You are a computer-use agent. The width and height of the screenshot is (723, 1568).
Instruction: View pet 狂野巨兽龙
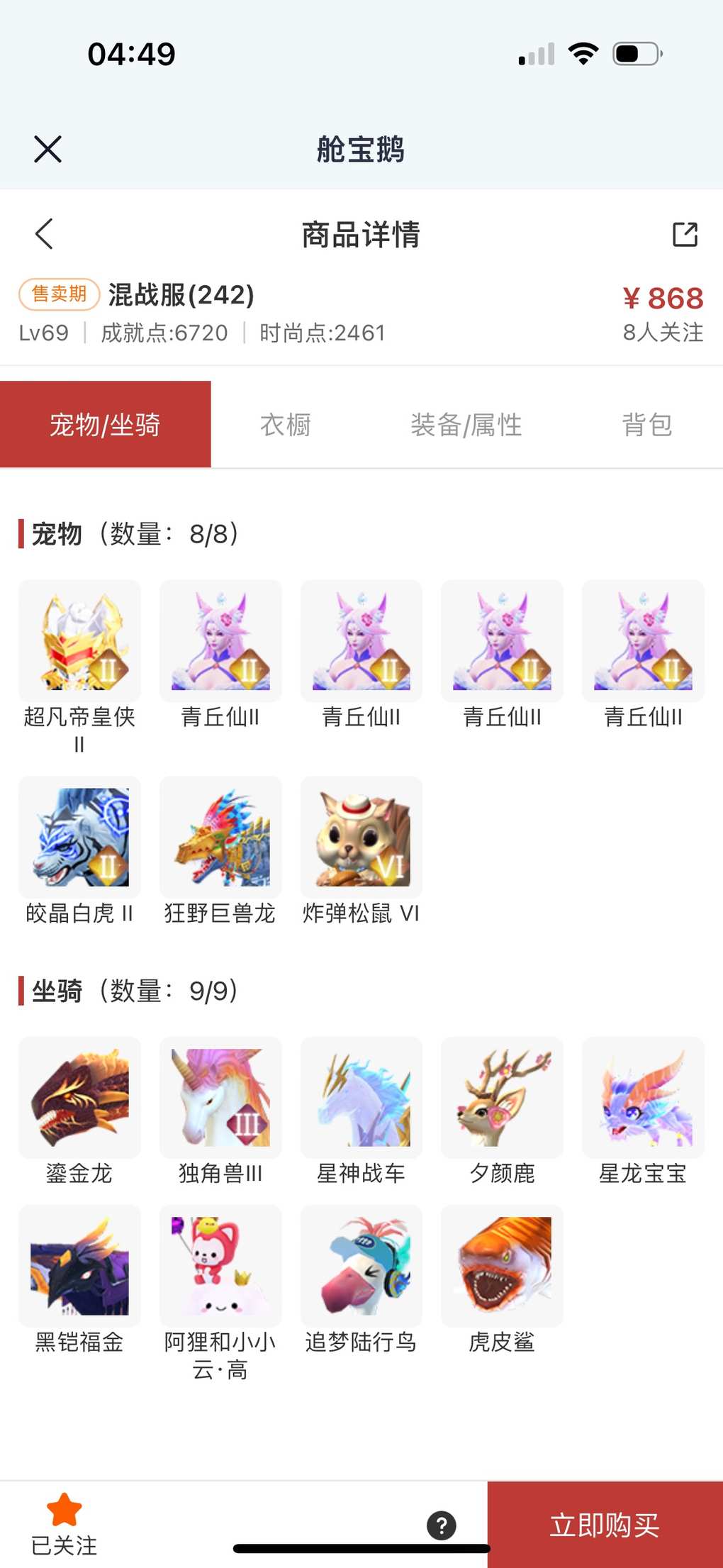(220, 838)
